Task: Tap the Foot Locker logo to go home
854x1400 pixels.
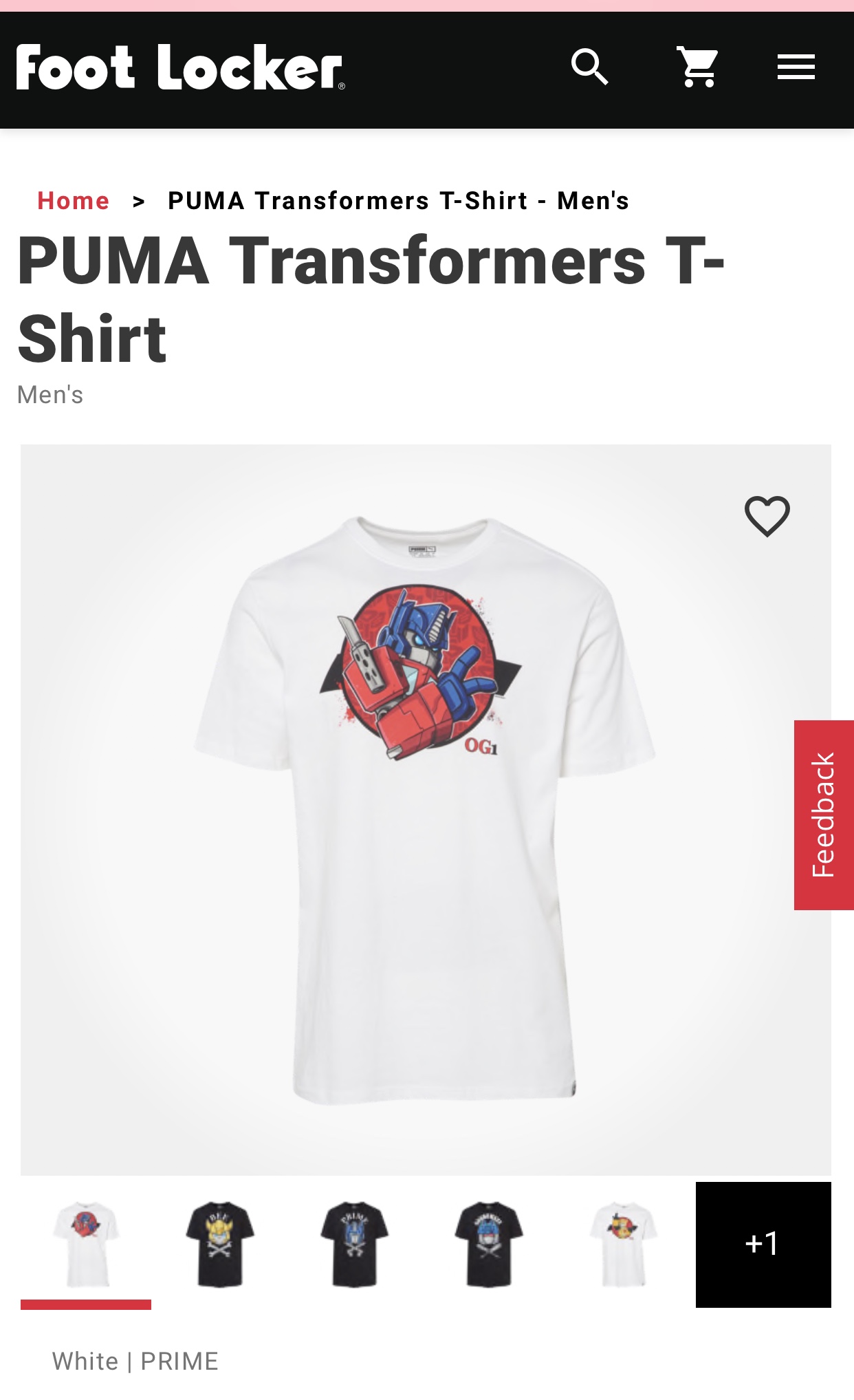Action: 180,67
